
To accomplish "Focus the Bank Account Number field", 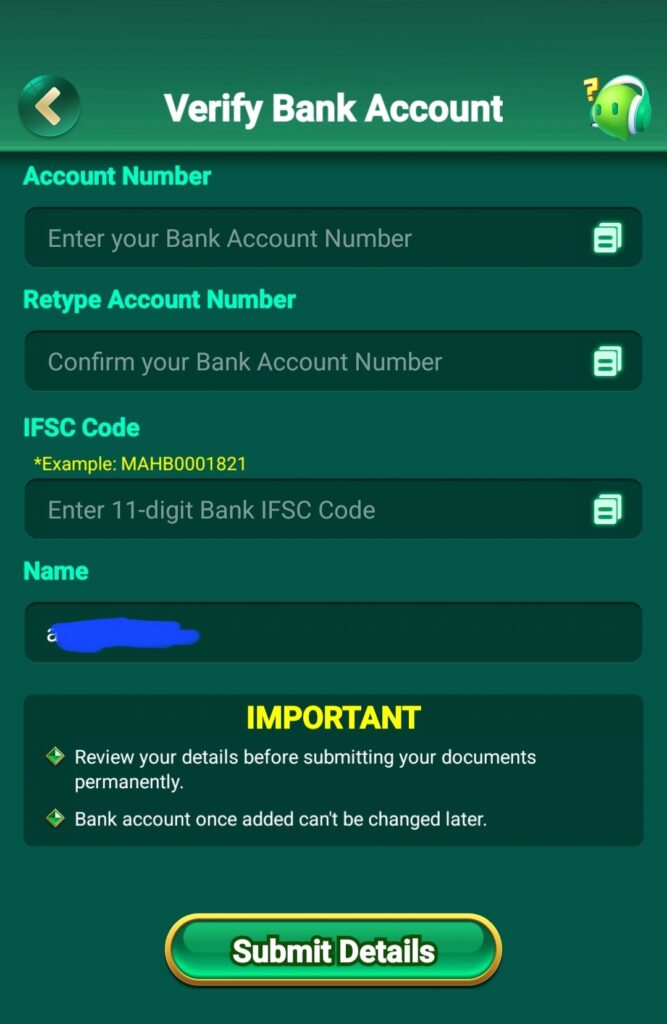I will (x=300, y=238).
